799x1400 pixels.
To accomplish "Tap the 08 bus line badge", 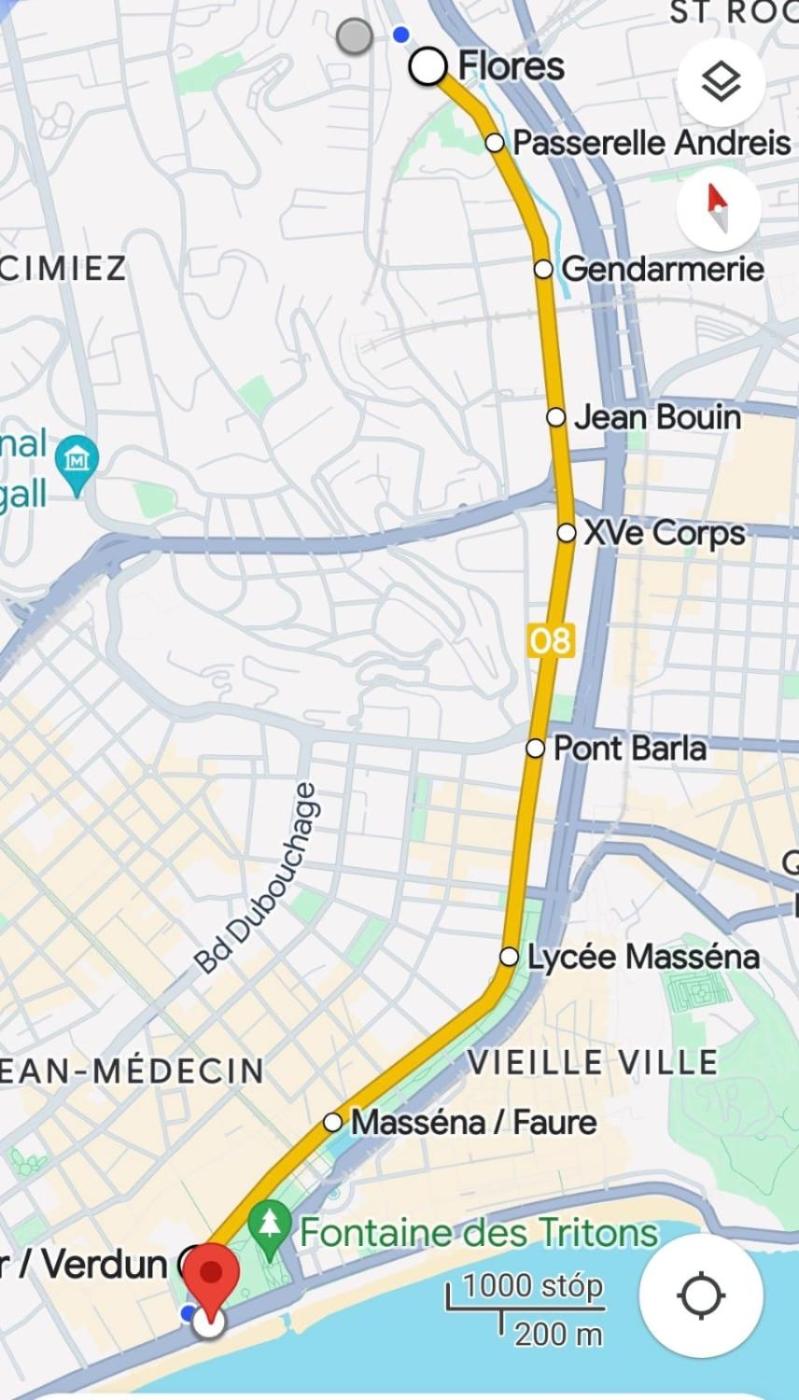I will [x=549, y=641].
